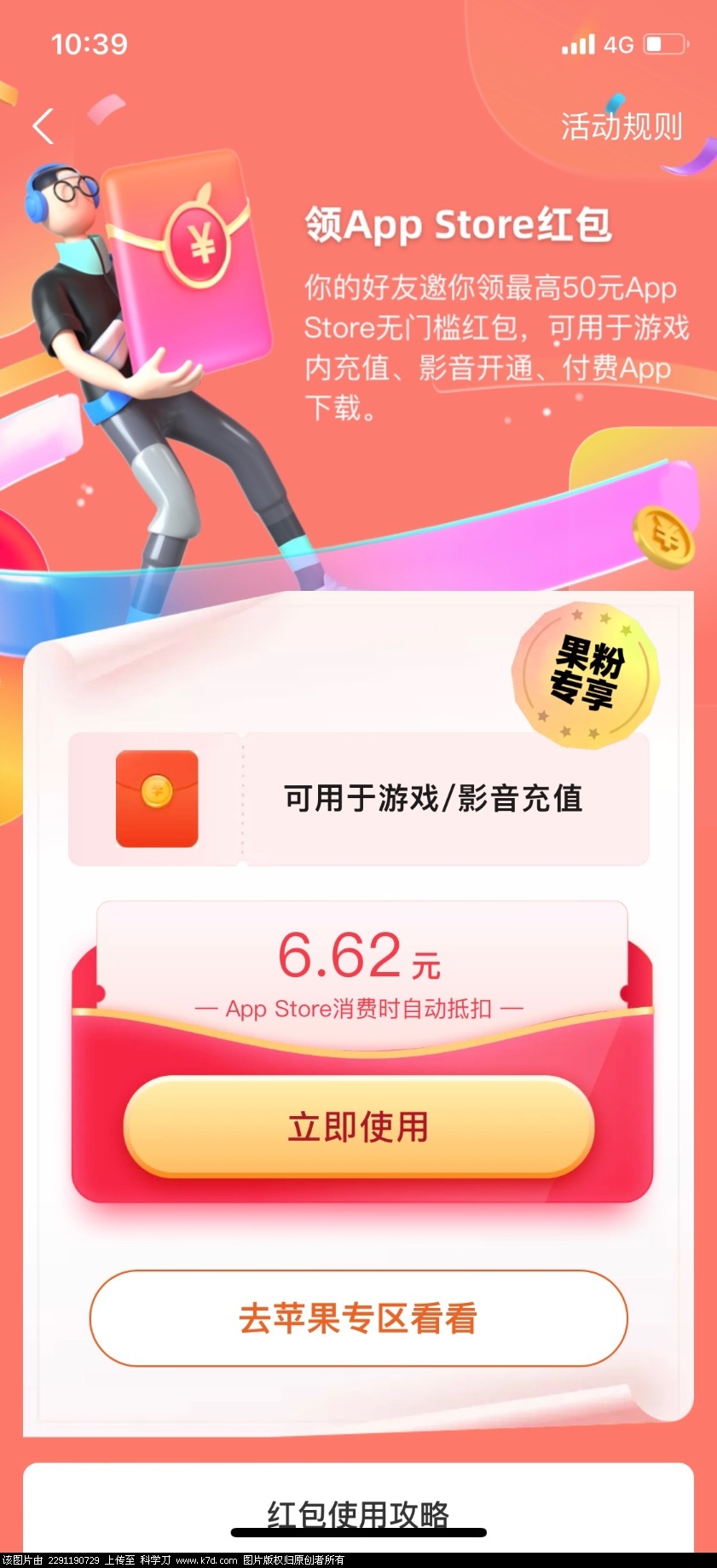Screen dimensions: 717x1568
Task: Tap the 立即使用 button
Action: pyautogui.click(x=358, y=1126)
